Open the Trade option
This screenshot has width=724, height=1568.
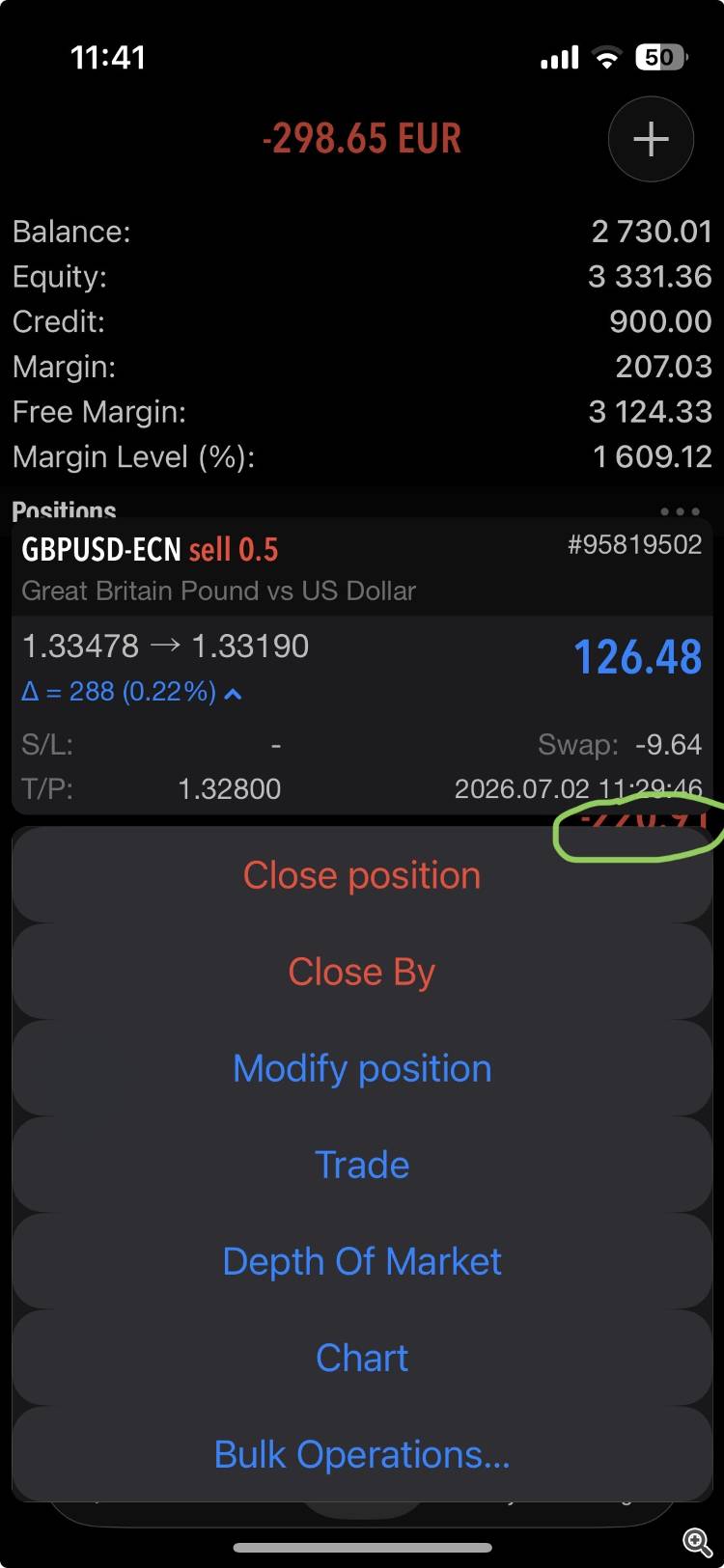coord(362,1165)
